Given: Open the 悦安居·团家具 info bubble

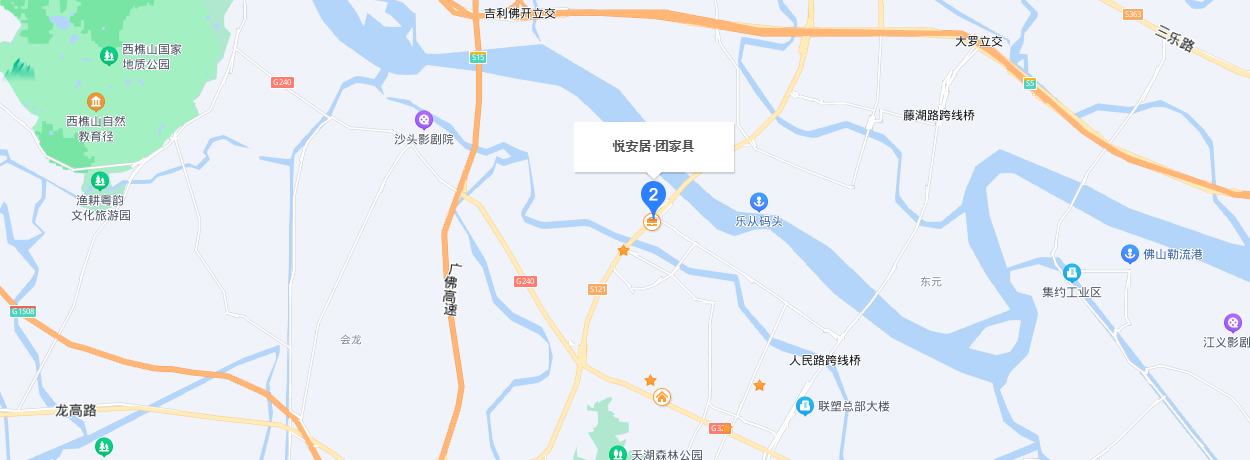Looking at the screenshot, I should [x=654, y=147].
